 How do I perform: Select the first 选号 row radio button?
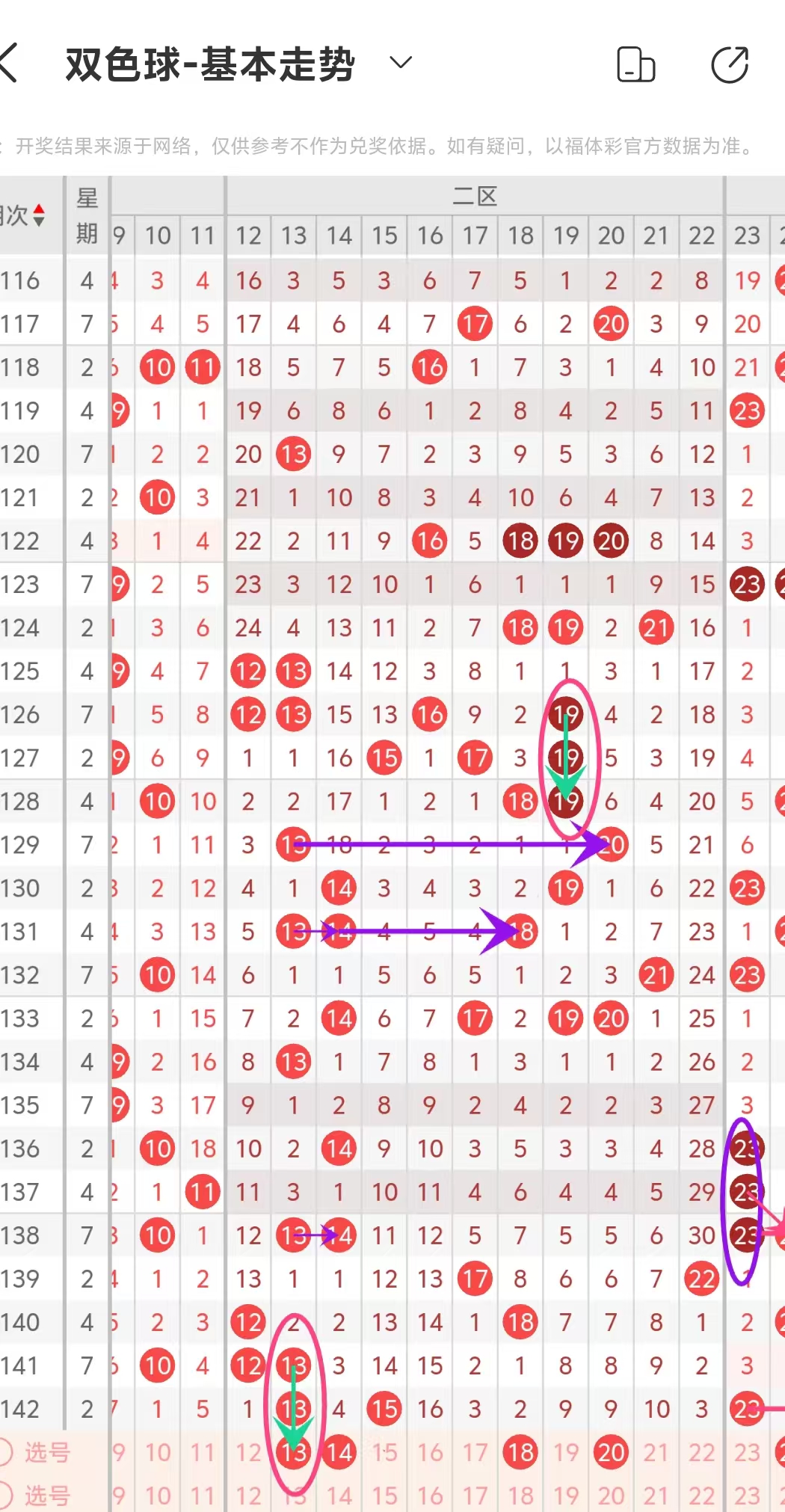(6, 1452)
